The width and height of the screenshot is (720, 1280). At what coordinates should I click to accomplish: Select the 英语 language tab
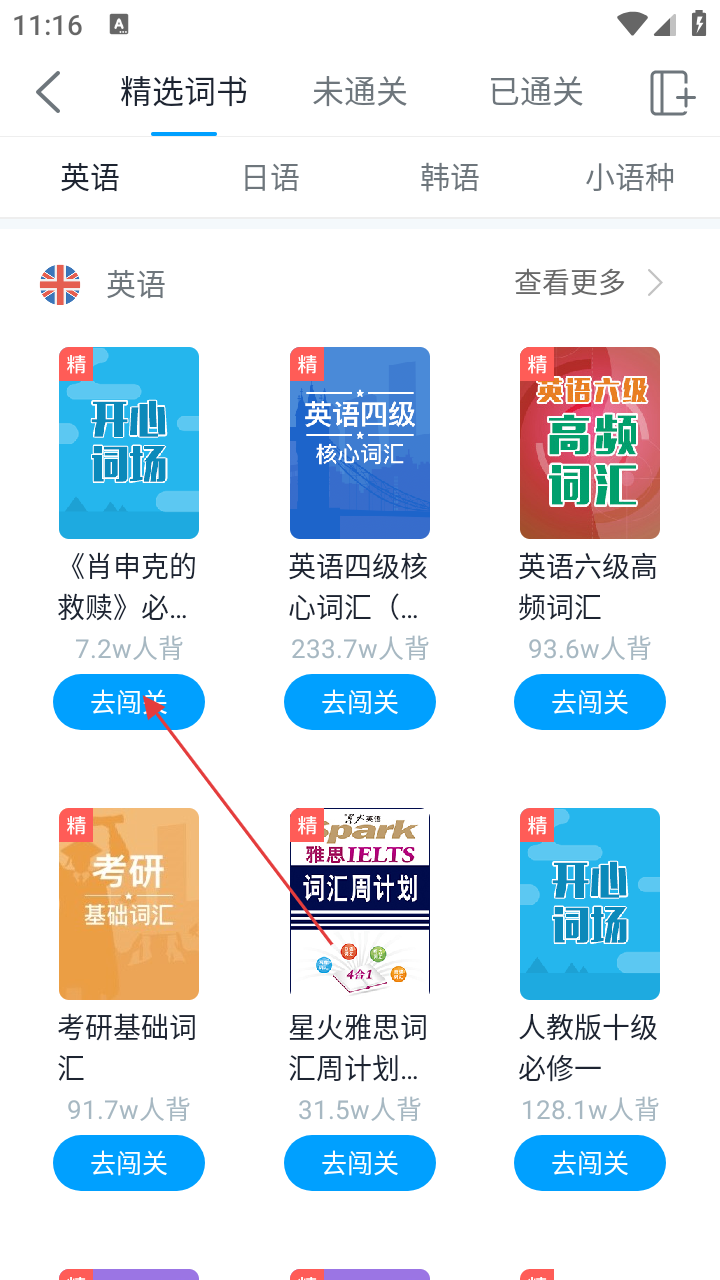coord(90,178)
